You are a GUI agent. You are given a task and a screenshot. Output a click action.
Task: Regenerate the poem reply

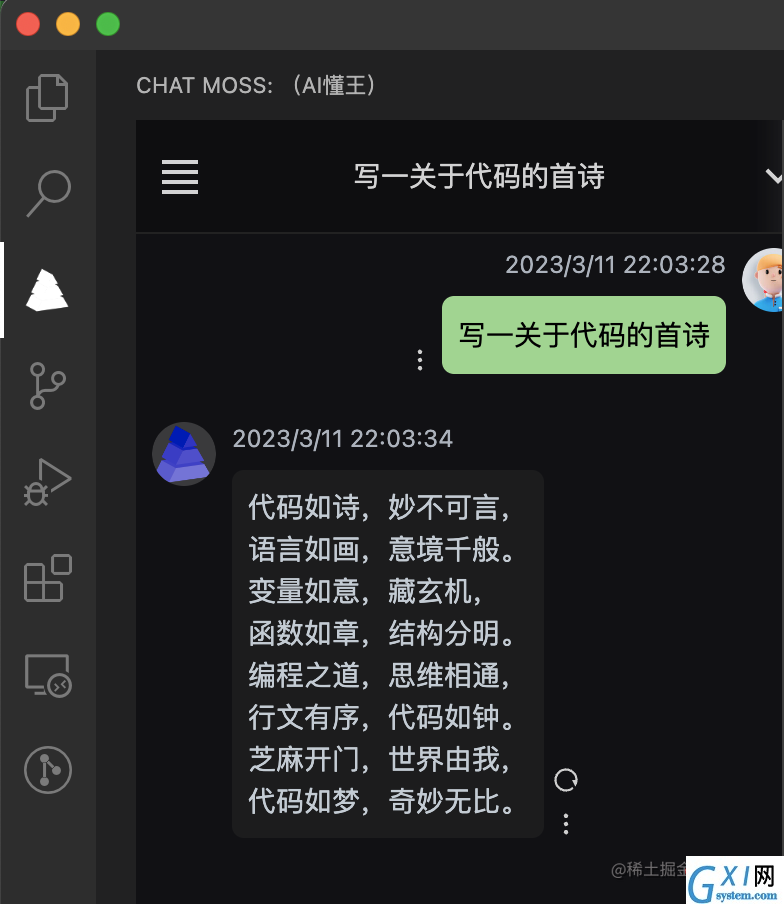click(566, 780)
